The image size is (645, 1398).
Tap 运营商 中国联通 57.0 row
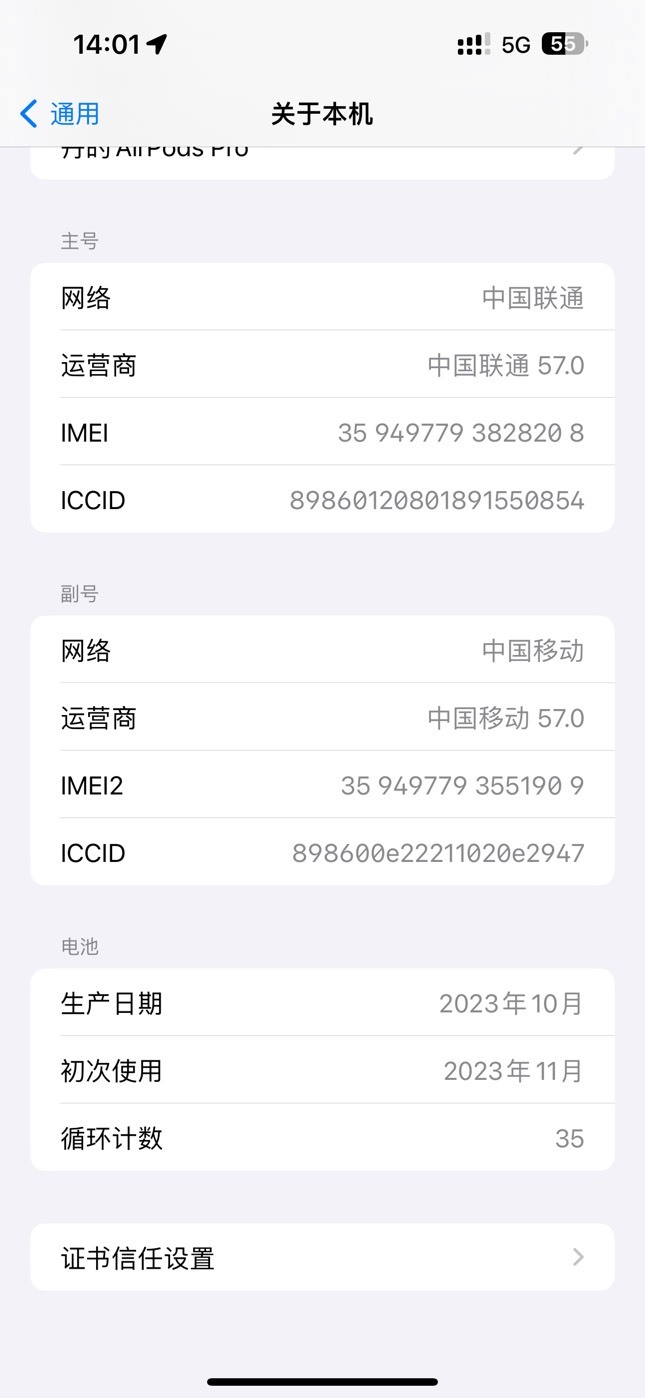[x=322, y=365]
